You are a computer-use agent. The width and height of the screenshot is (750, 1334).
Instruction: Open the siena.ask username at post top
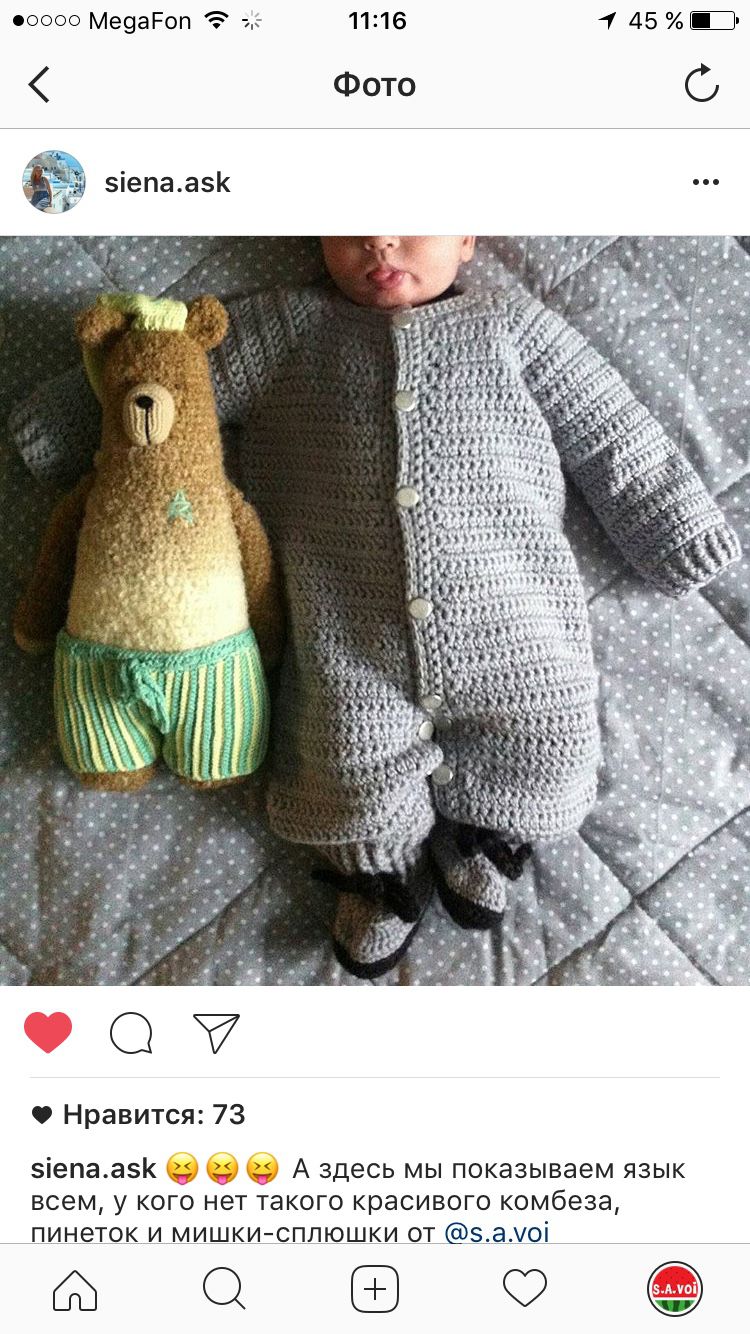(x=167, y=182)
